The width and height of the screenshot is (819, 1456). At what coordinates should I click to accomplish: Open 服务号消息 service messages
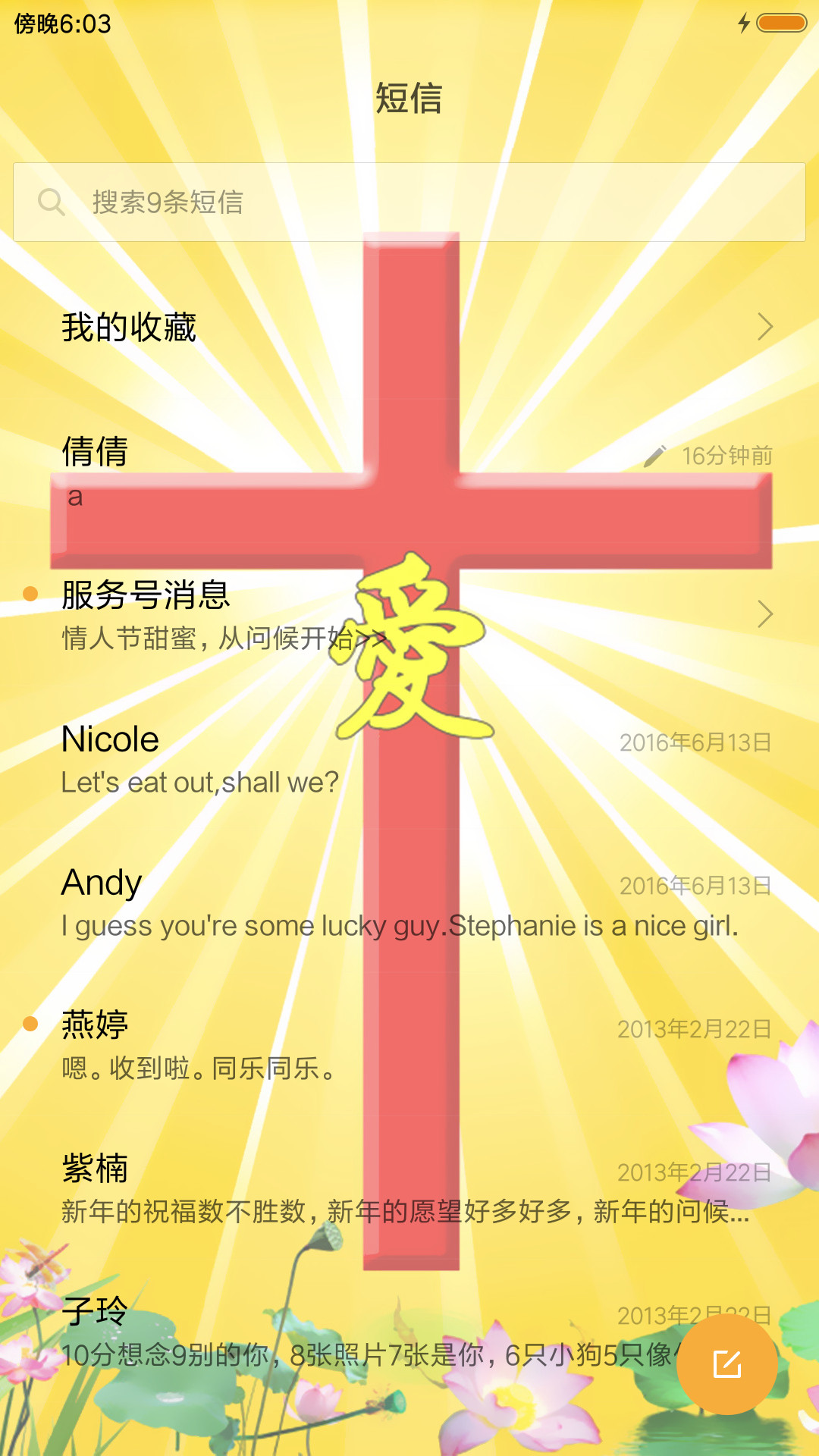pos(409,614)
